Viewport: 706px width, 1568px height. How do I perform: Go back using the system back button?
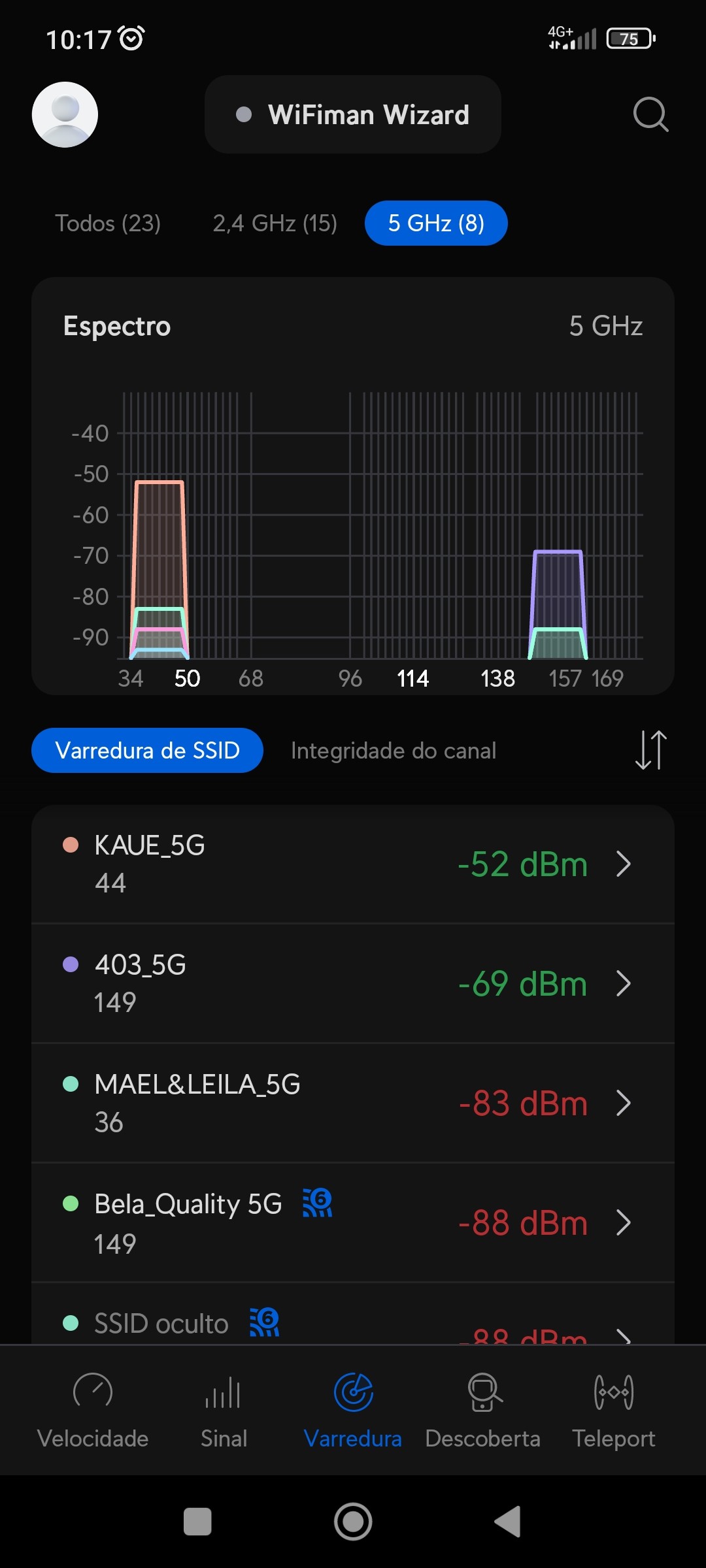pos(508,1522)
